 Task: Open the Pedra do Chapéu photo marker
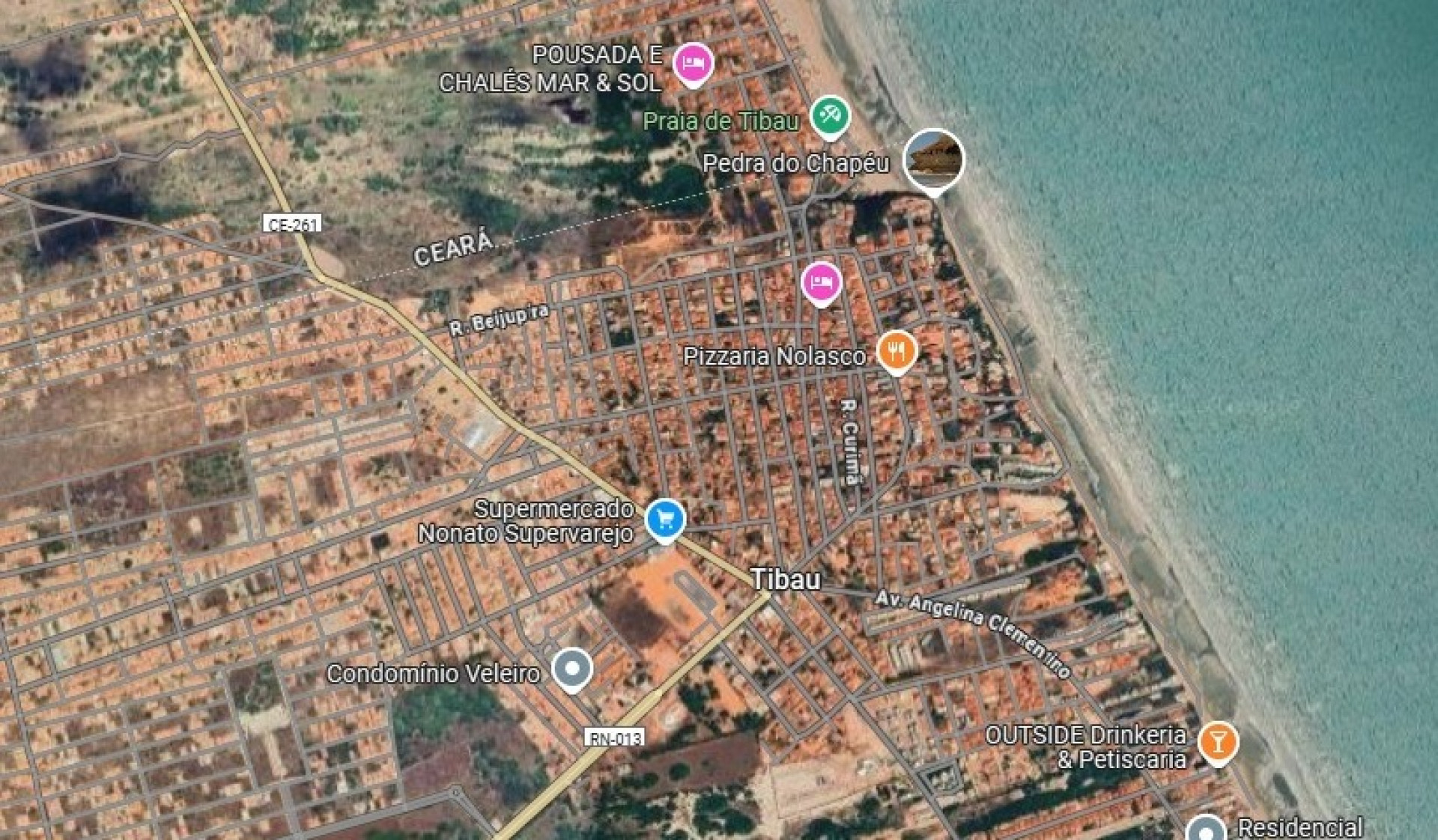point(933,159)
